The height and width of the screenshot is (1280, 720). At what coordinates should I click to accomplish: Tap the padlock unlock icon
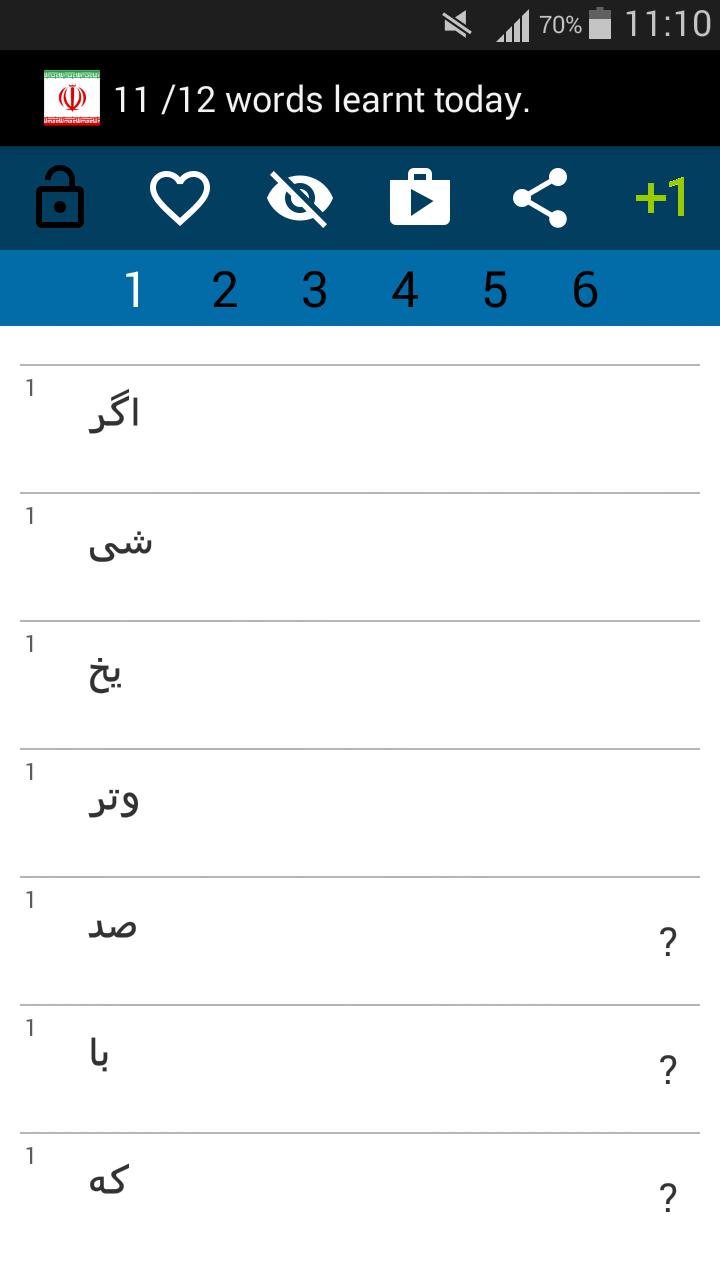60,198
